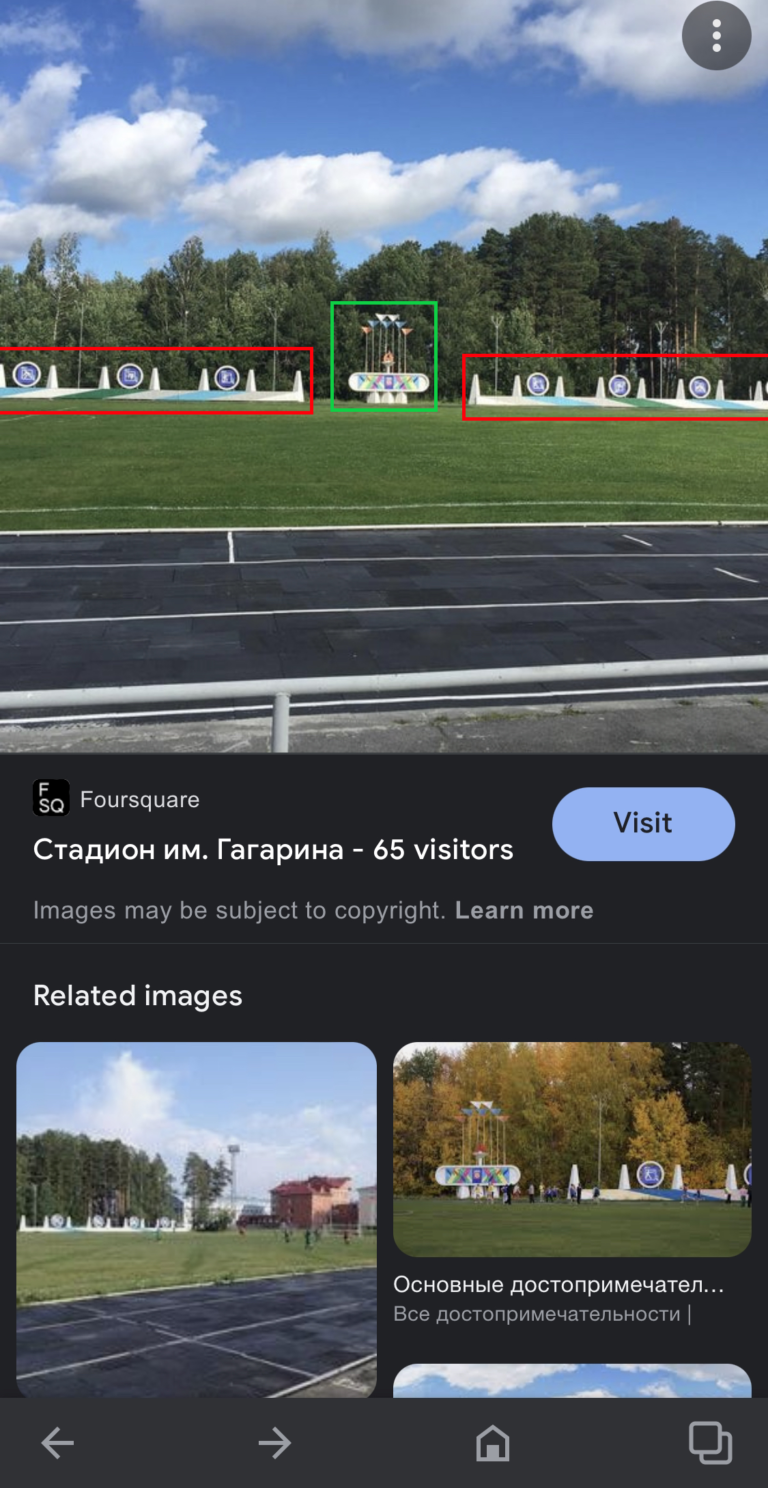Viewport: 768px width, 1488px height.
Task: Click the Foursquare app icon
Action: (x=48, y=799)
